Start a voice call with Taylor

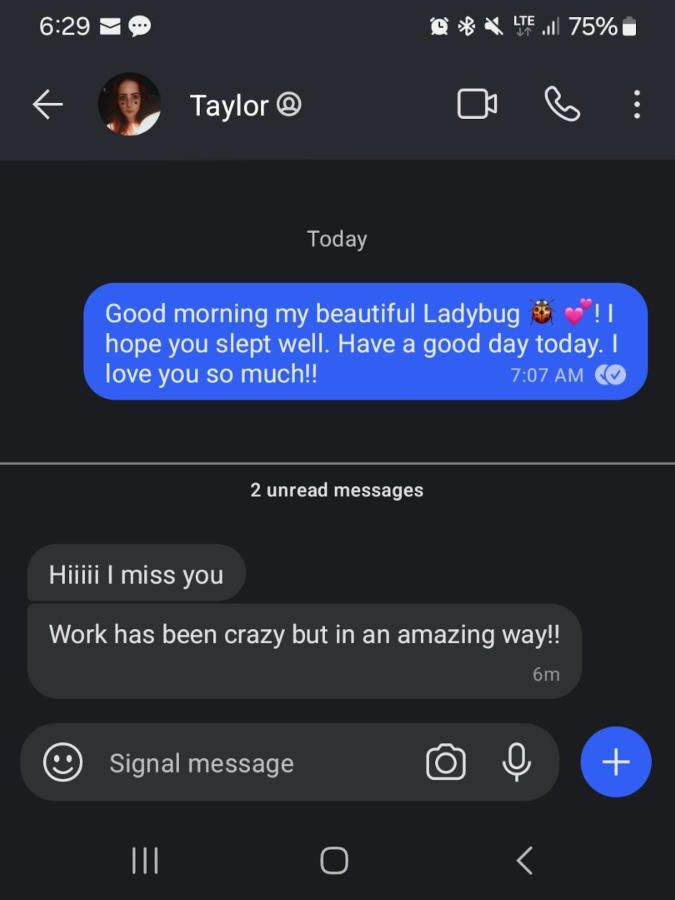pyautogui.click(x=562, y=104)
